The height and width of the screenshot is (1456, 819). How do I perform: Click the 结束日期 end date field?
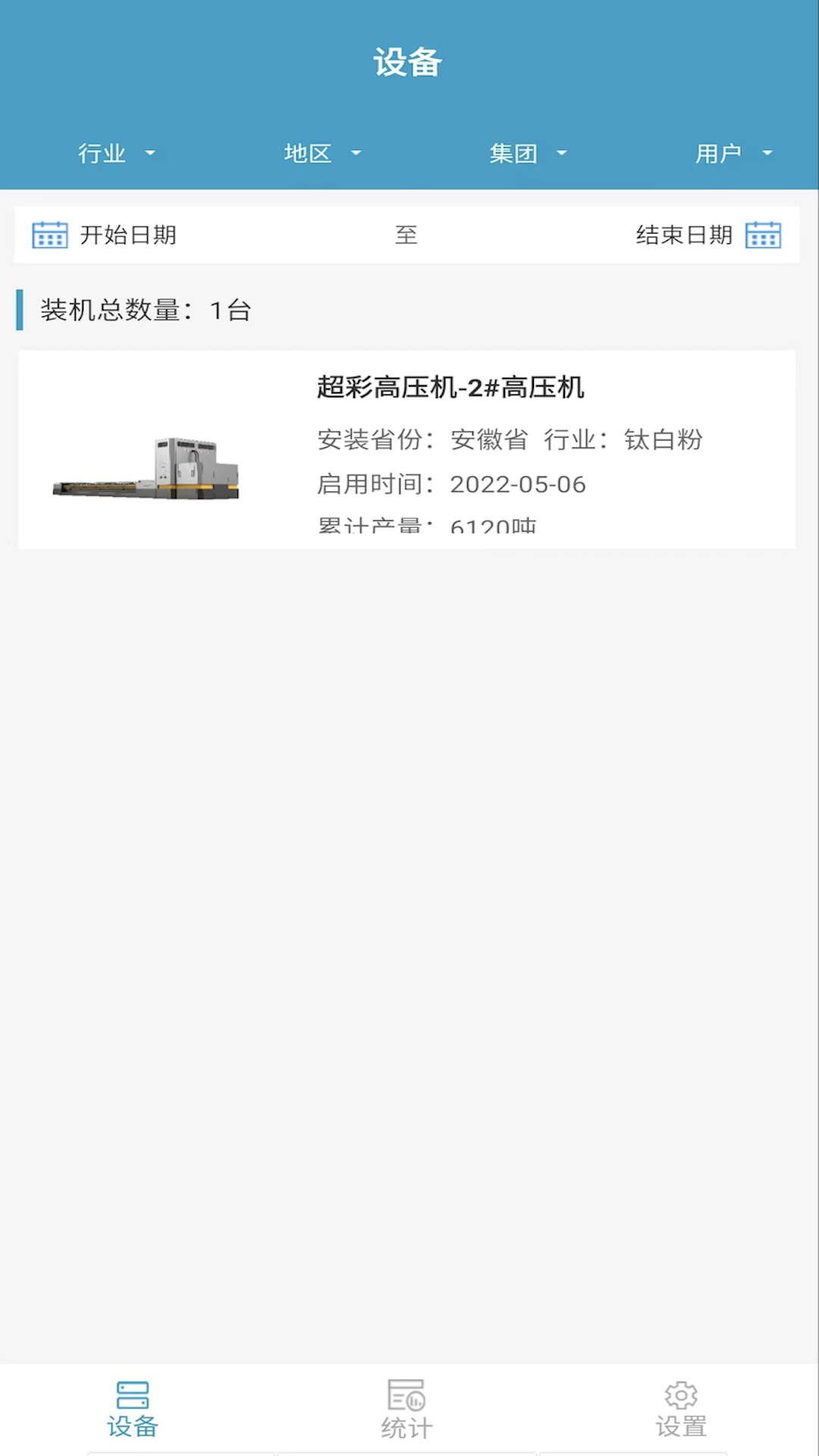point(682,234)
